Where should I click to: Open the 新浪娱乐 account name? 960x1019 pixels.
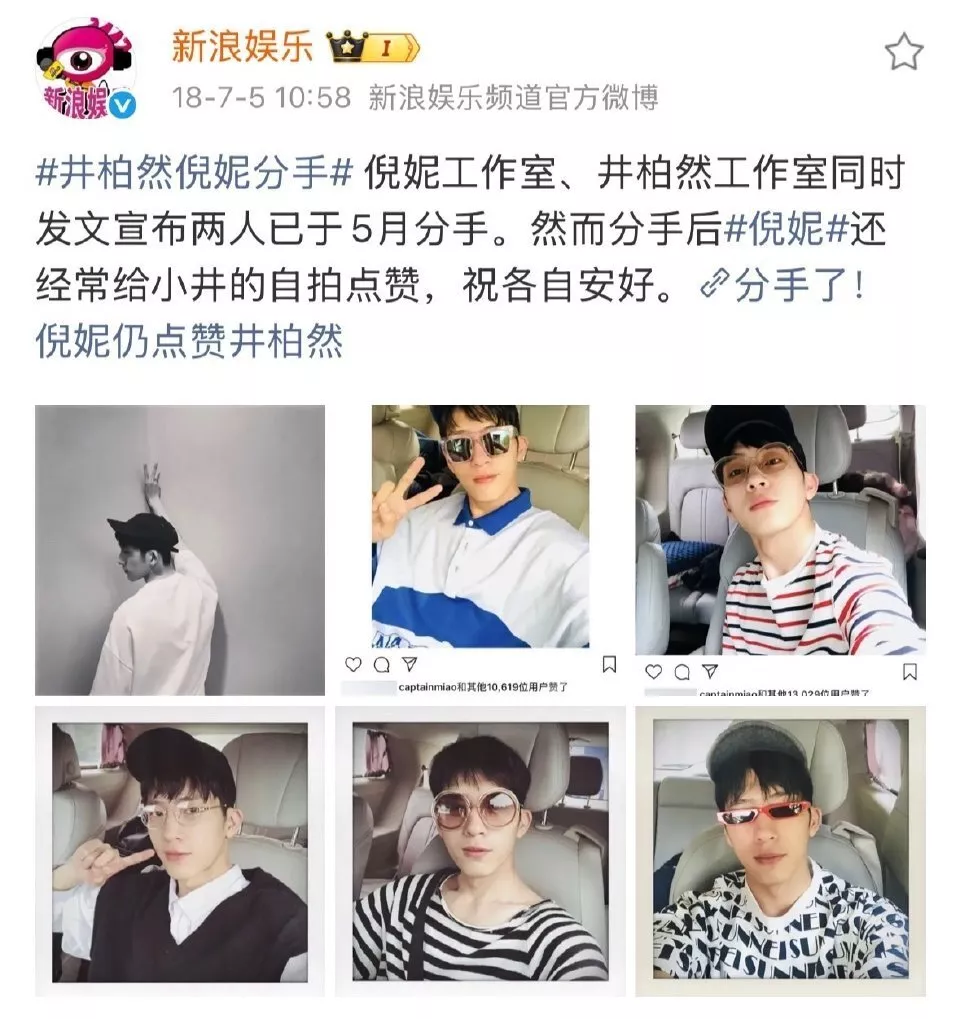(242, 47)
